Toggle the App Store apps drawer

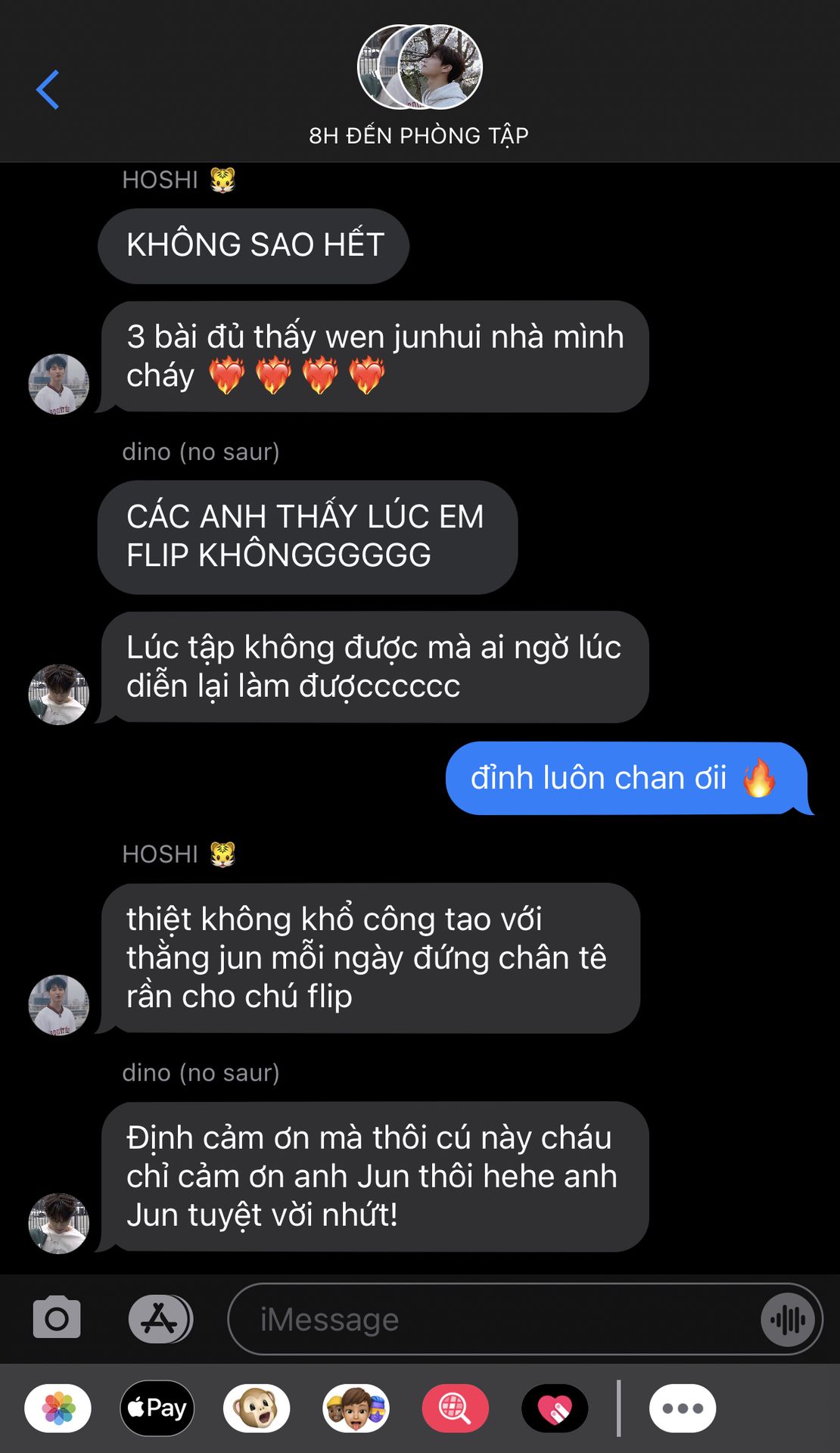pyautogui.click(x=160, y=1319)
